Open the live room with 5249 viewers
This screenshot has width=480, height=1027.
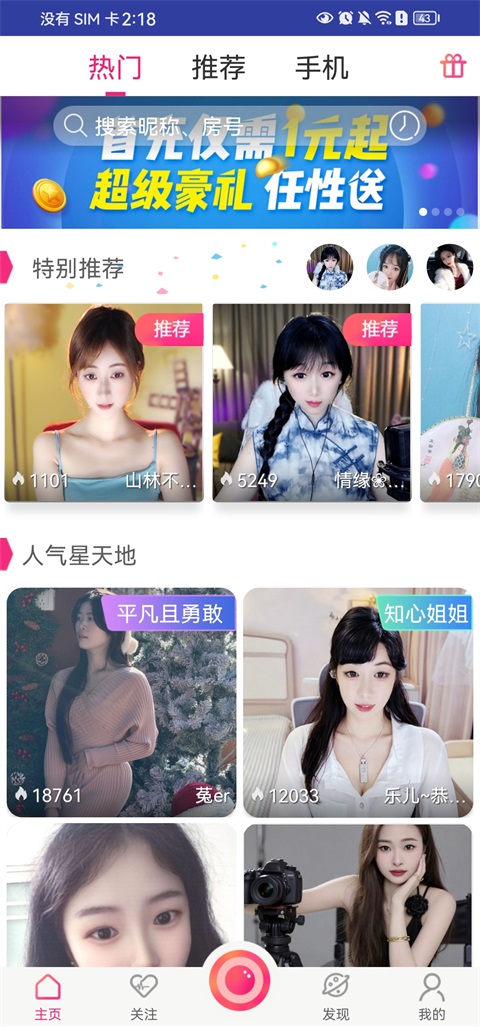312,403
